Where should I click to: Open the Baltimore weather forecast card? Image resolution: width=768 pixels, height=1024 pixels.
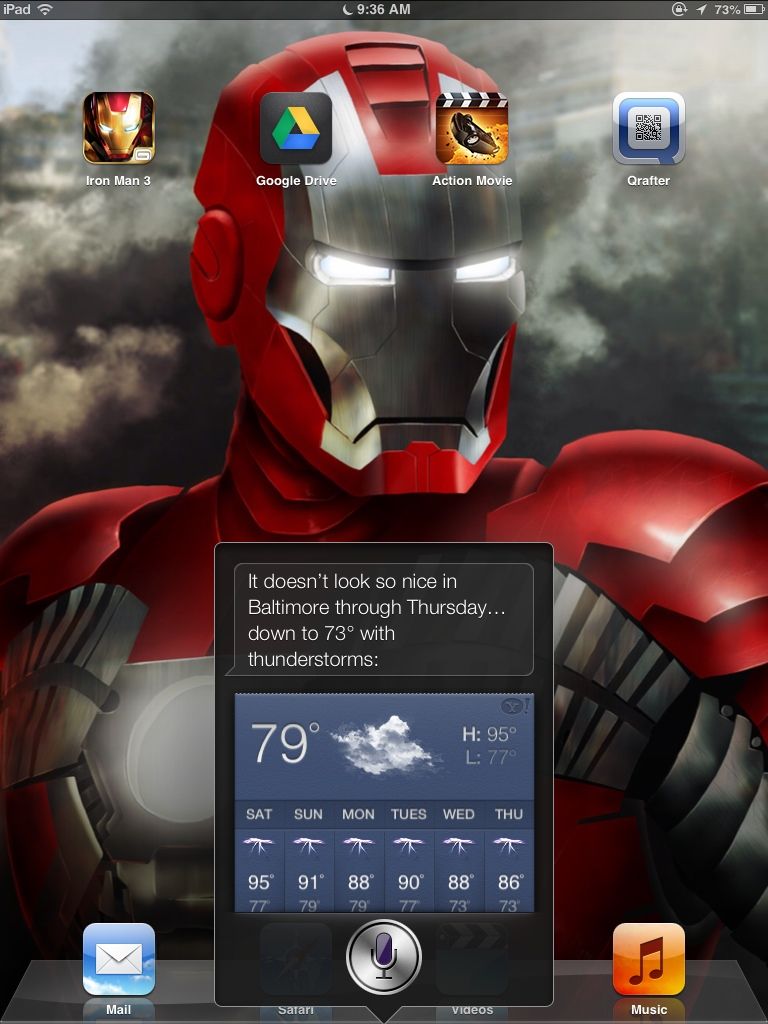point(384,802)
